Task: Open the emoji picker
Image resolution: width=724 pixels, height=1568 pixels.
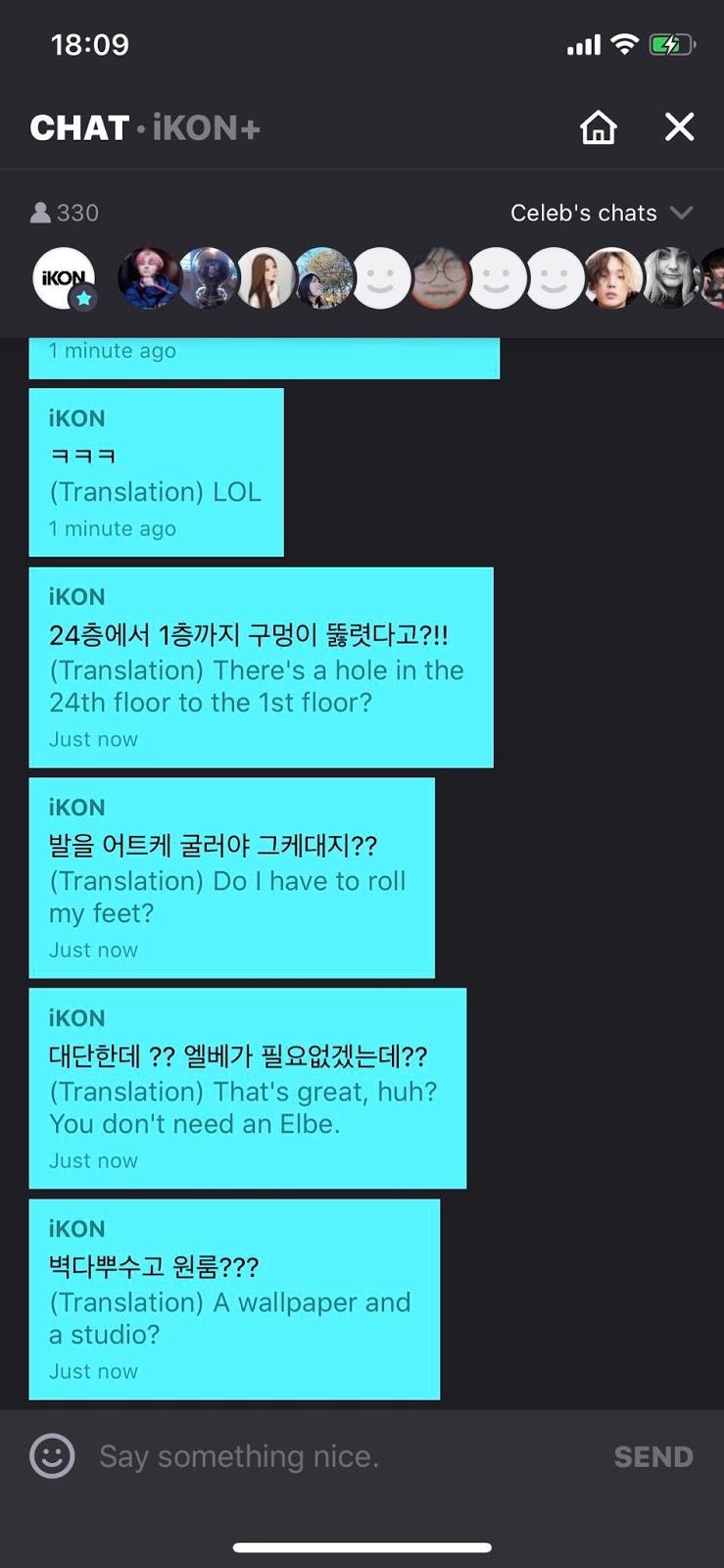Action: tap(53, 1456)
